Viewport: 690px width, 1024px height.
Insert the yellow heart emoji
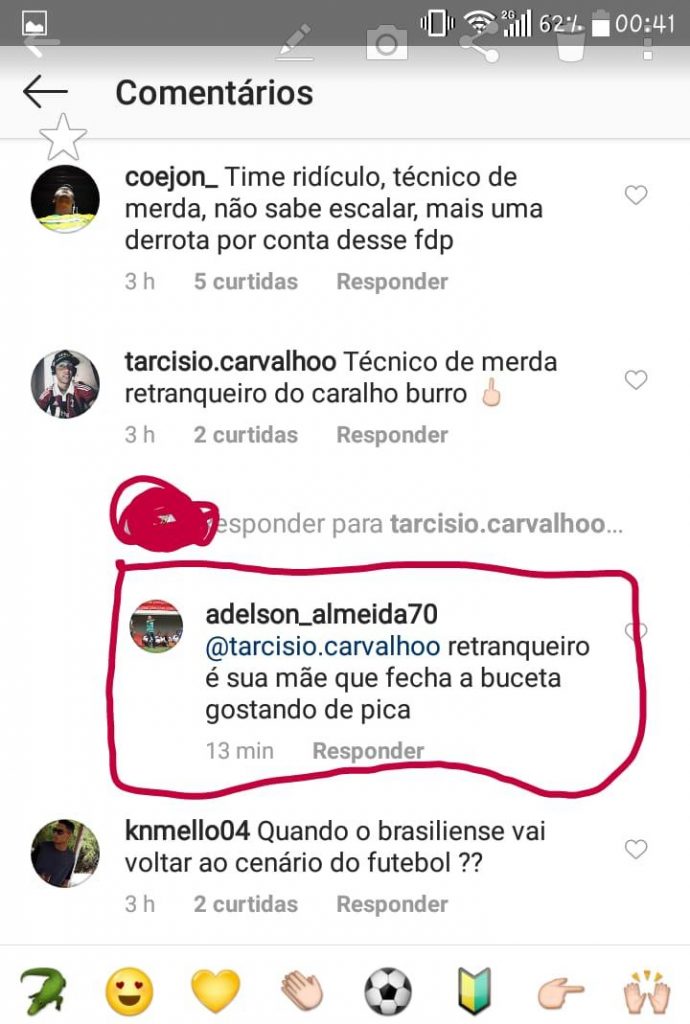tap(216, 990)
